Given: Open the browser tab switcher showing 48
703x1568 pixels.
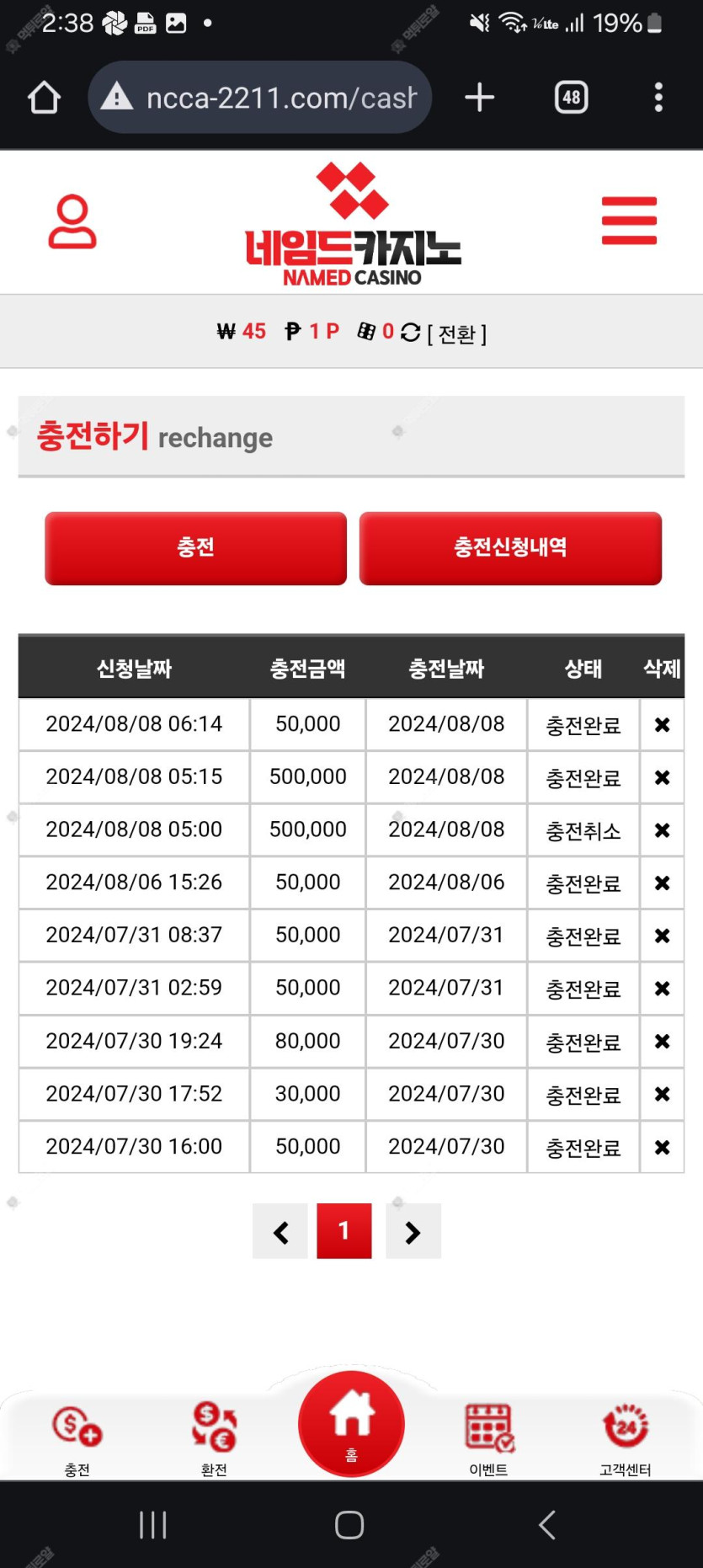Looking at the screenshot, I should (x=572, y=97).
